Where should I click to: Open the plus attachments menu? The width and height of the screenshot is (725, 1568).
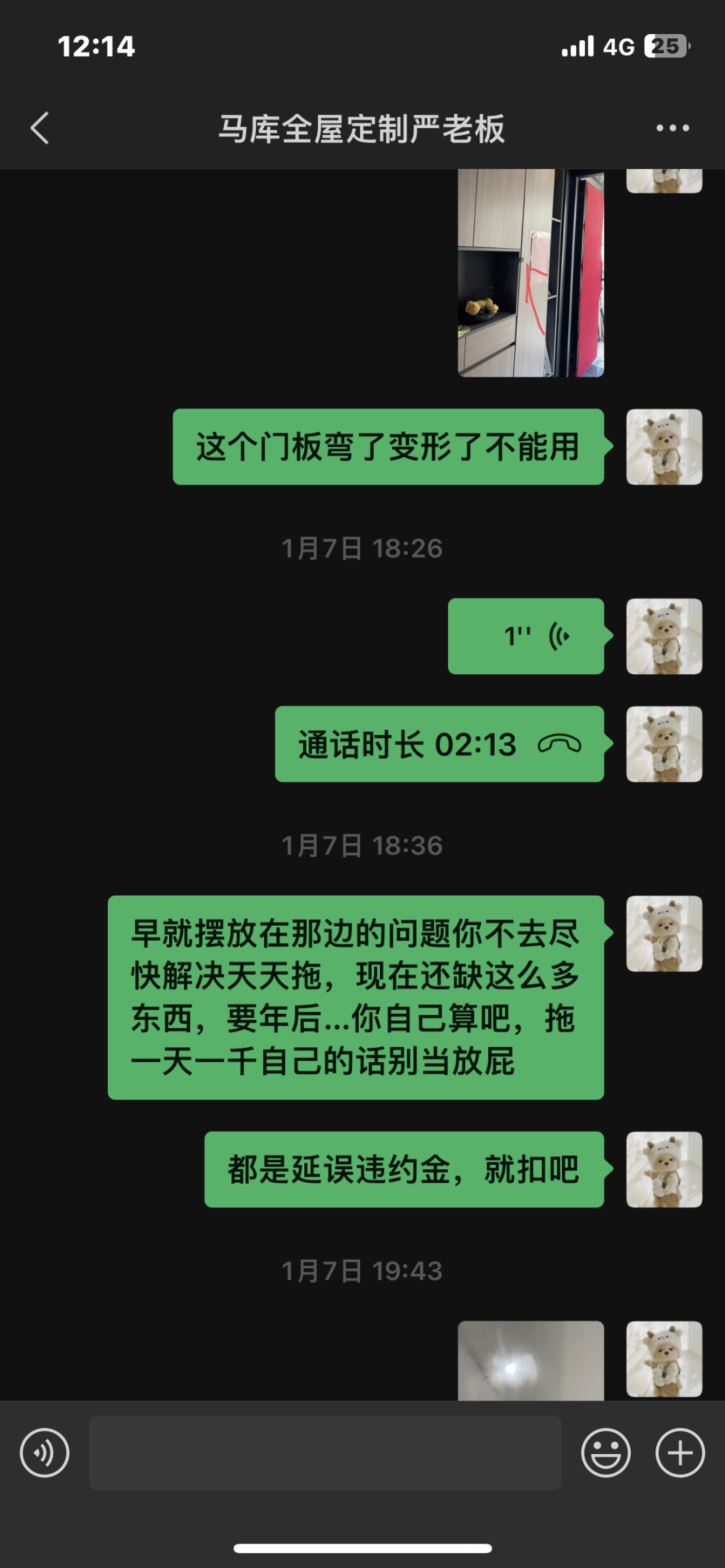680,1453
